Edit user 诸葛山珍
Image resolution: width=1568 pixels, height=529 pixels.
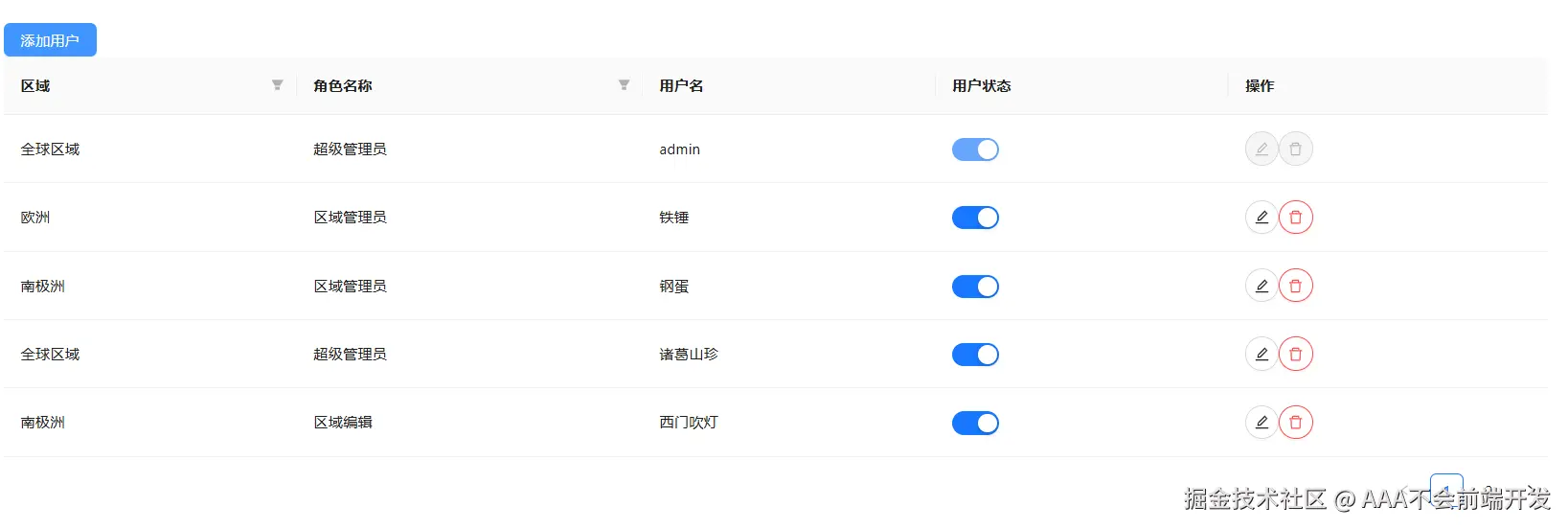tap(1261, 355)
